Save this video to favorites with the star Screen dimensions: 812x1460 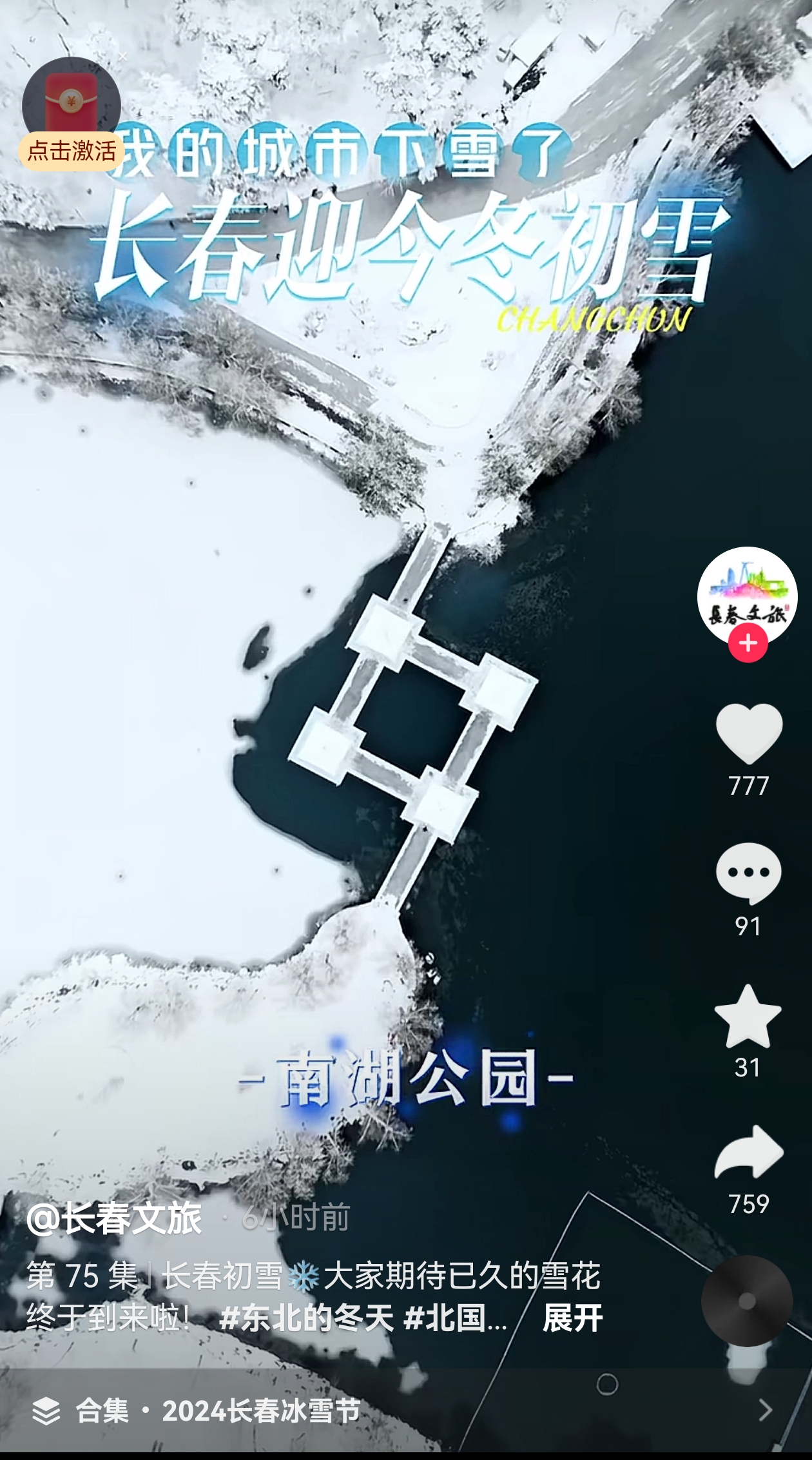[x=748, y=1017]
